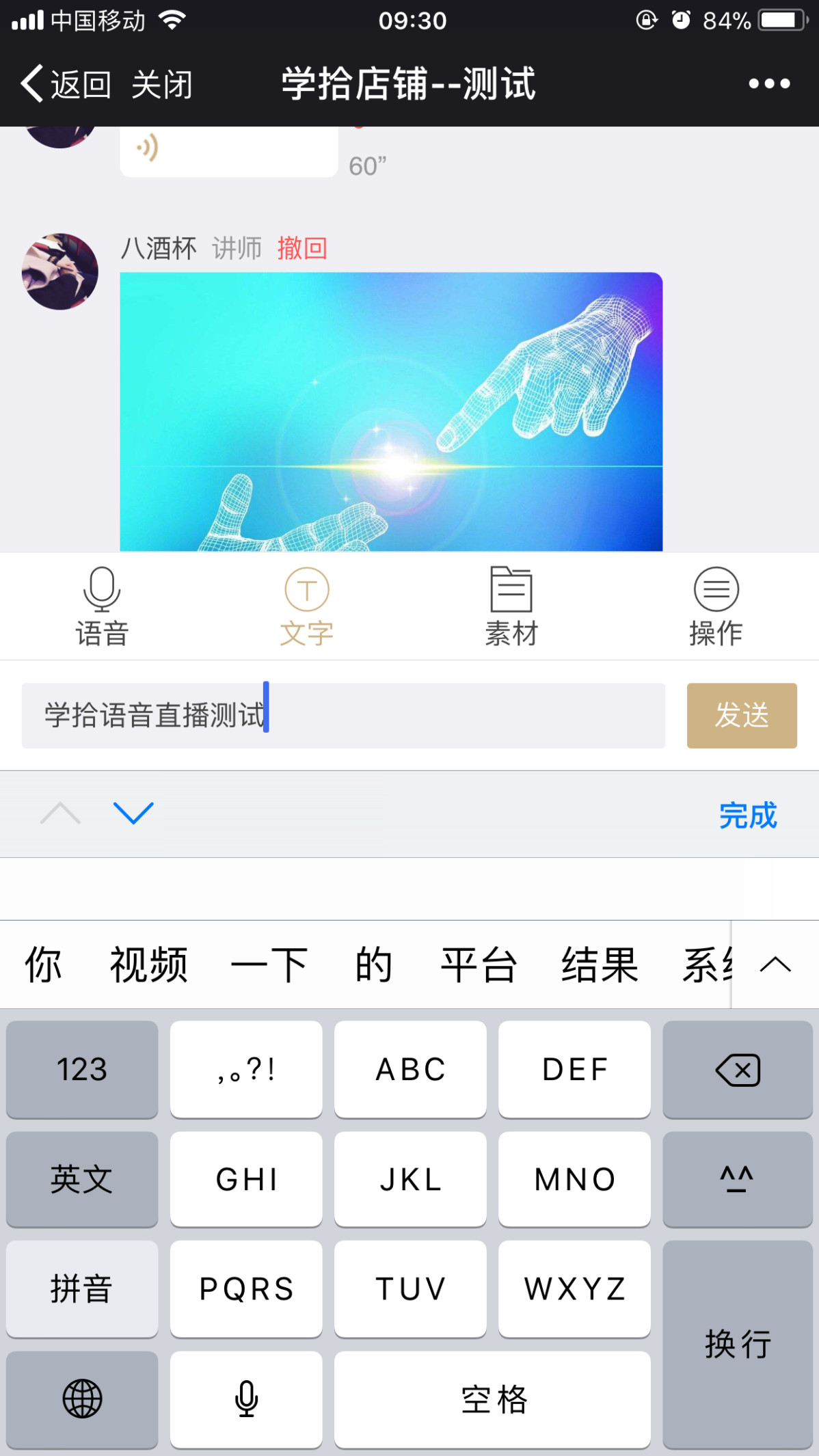Open the 操作 actions tab
This screenshot has height=1456, width=819.
pos(716,606)
